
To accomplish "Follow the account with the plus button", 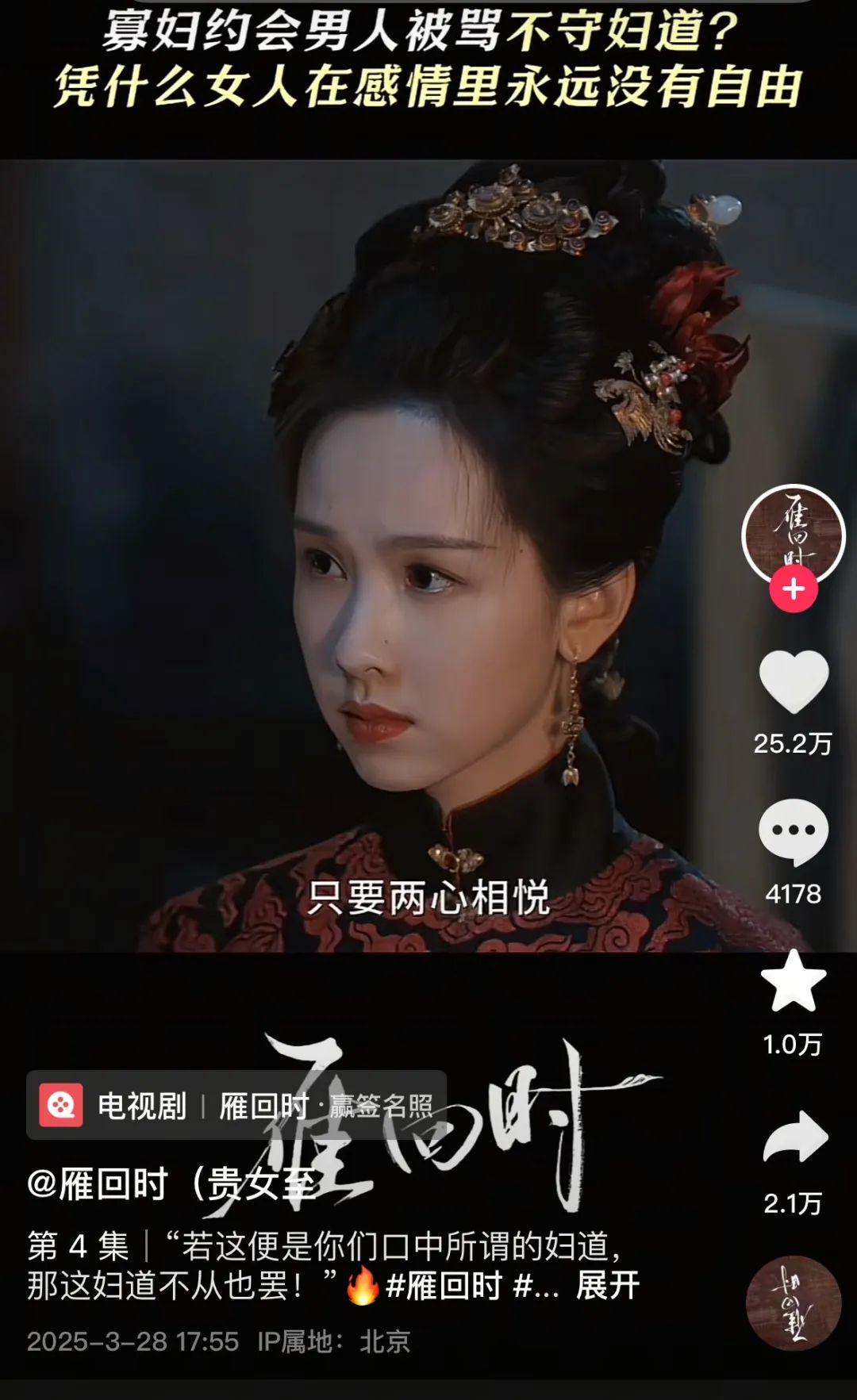I will pos(794,589).
